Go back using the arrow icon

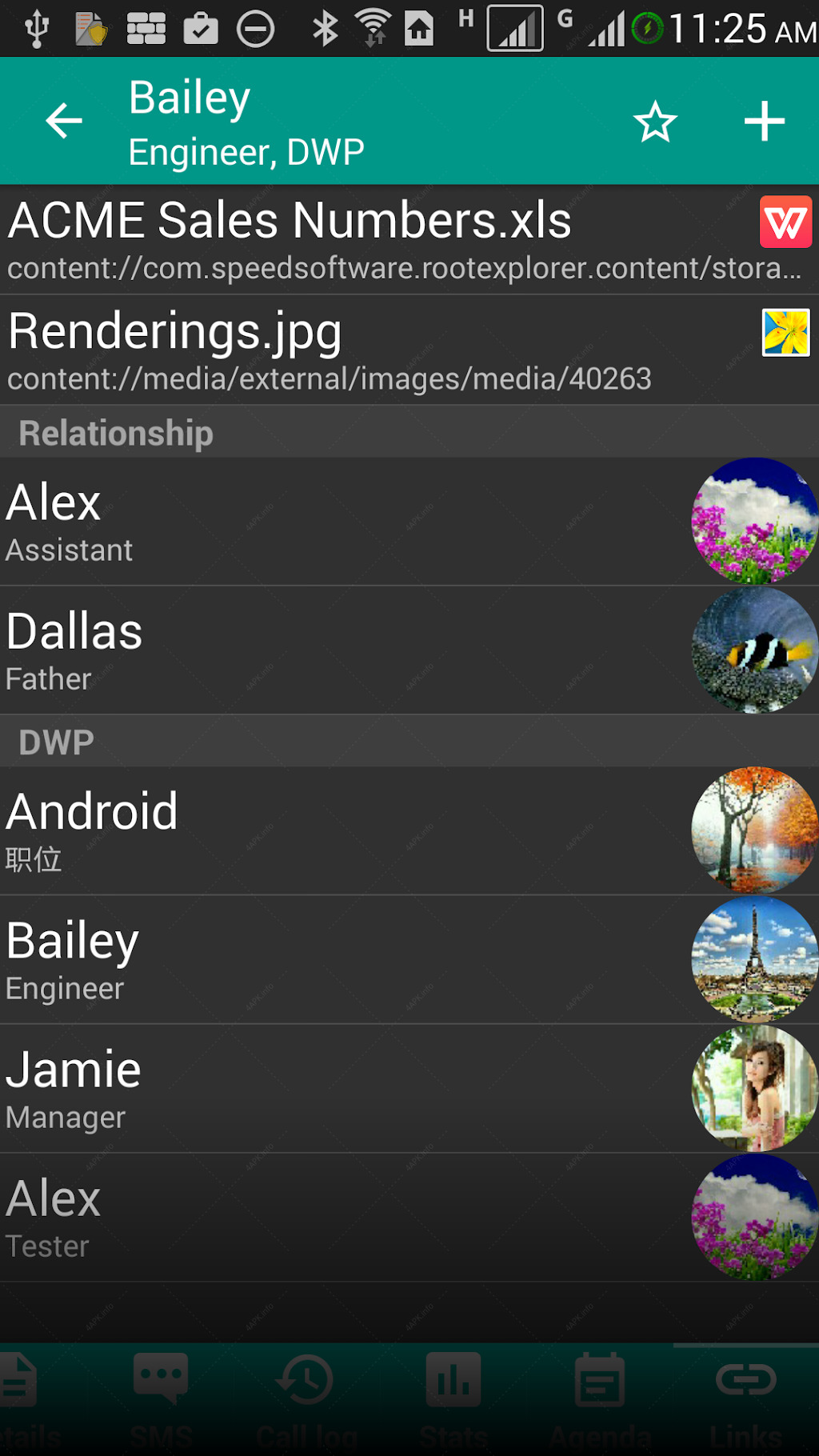pyautogui.click(x=64, y=122)
